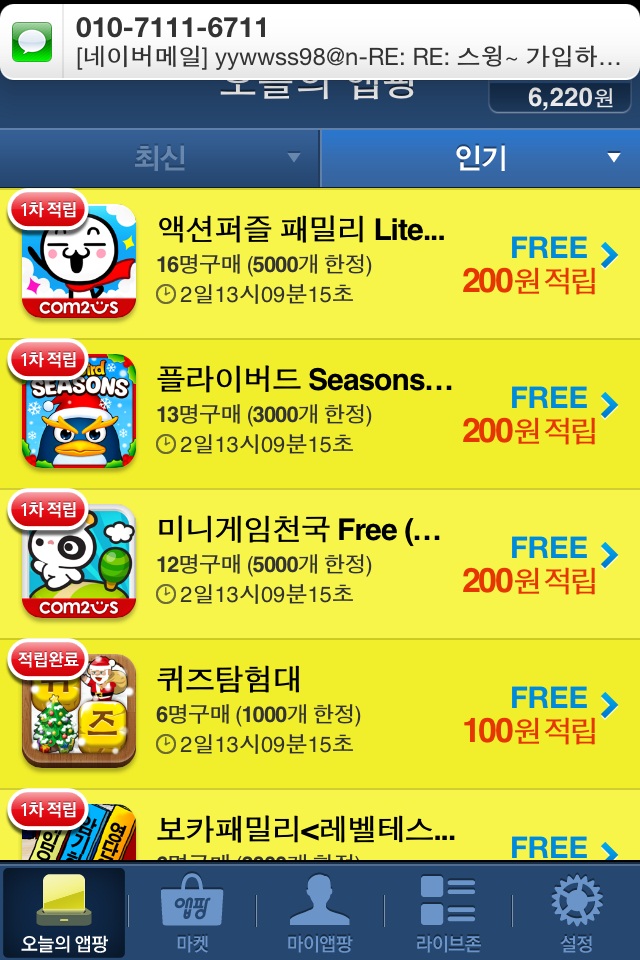Tap the 6,220원 balance button
This screenshot has width=640, height=960.
560,98
